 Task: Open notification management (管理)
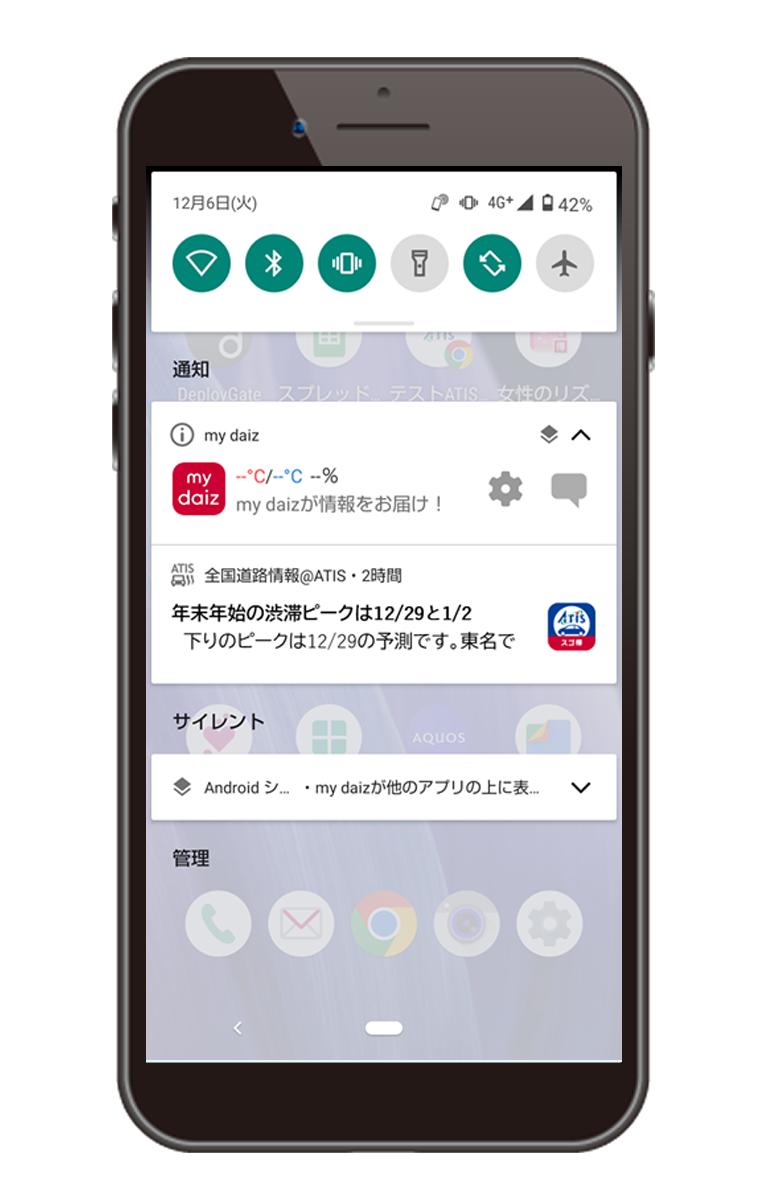pyautogui.click(x=191, y=858)
